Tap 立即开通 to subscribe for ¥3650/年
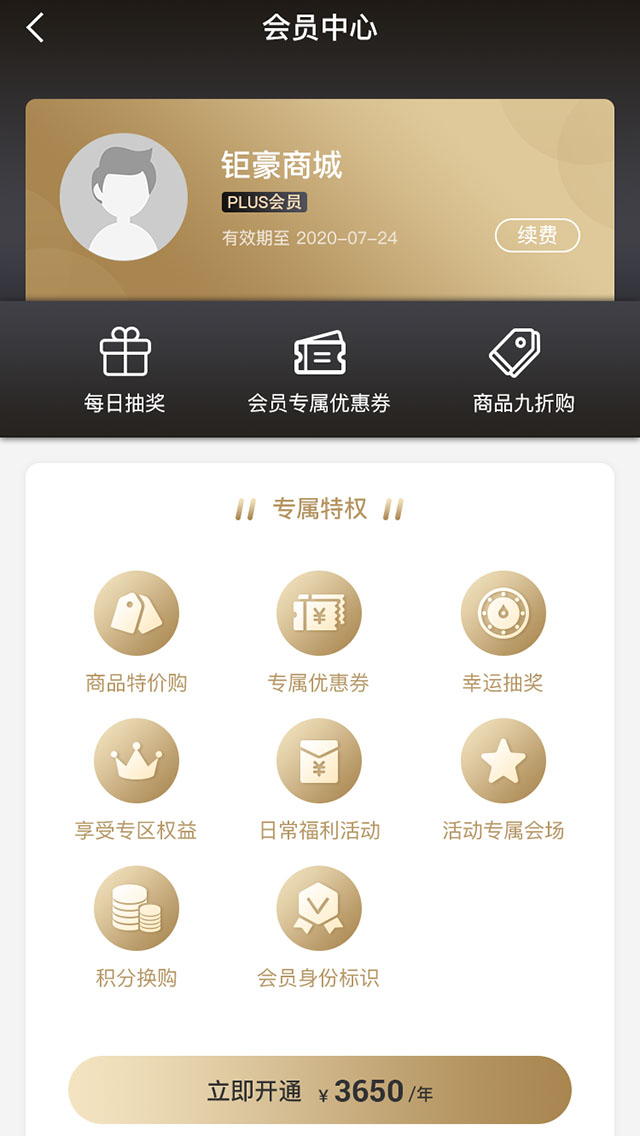Image resolution: width=640 pixels, height=1136 pixels. pyautogui.click(x=320, y=1090)
